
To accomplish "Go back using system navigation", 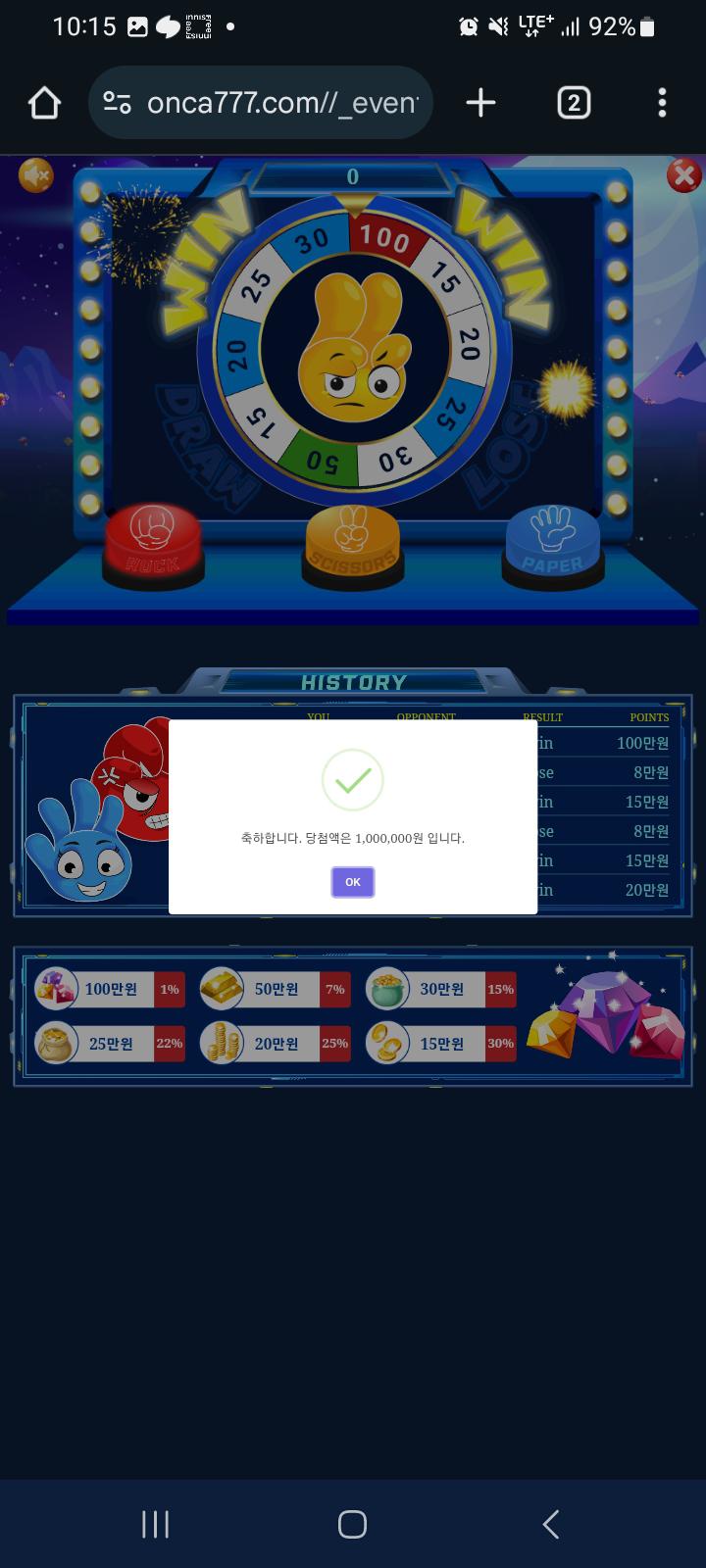I will point(551,1524).
